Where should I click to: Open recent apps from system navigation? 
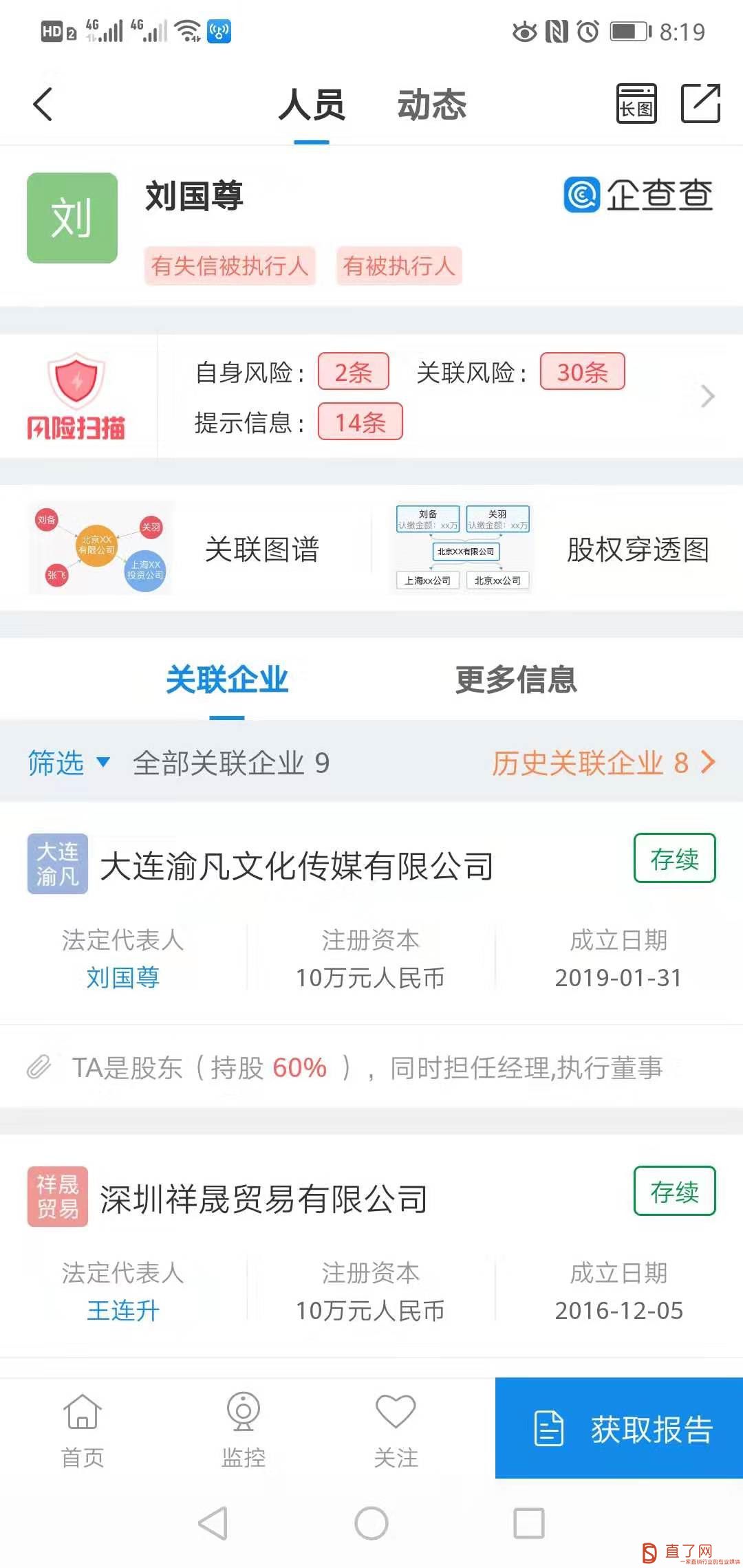coord(528,1523)
